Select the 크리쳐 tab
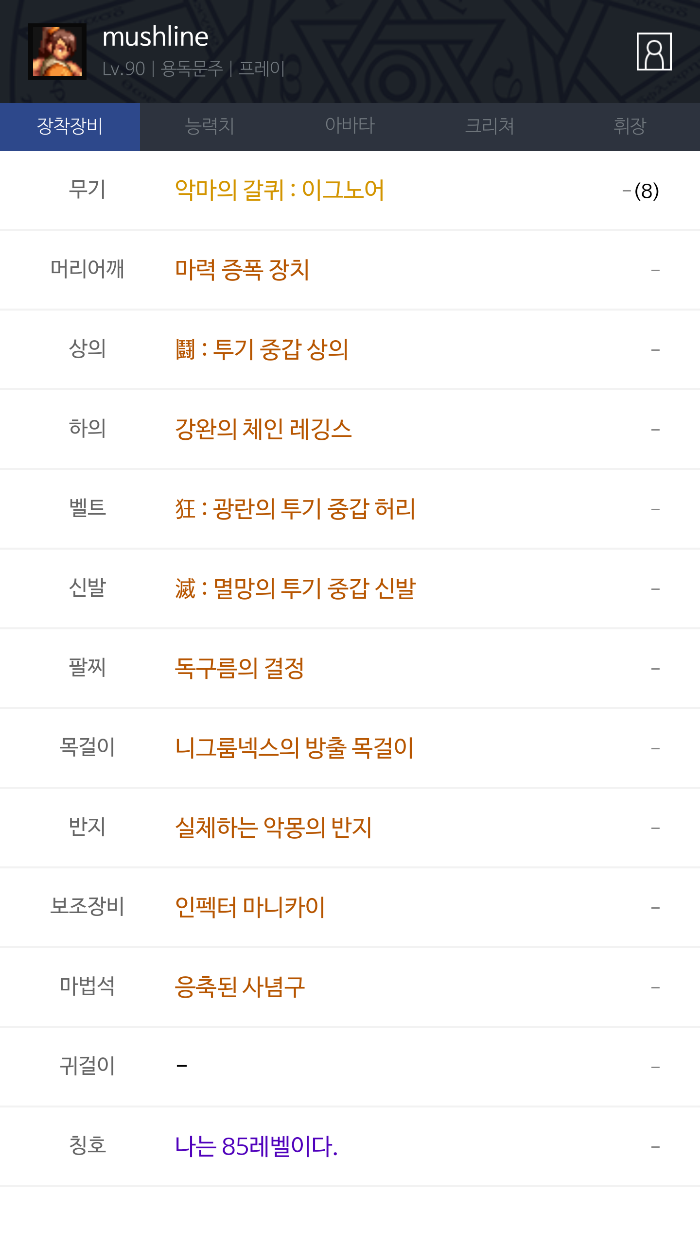Screen dimensions: 700x1244 tap(490, 127)
